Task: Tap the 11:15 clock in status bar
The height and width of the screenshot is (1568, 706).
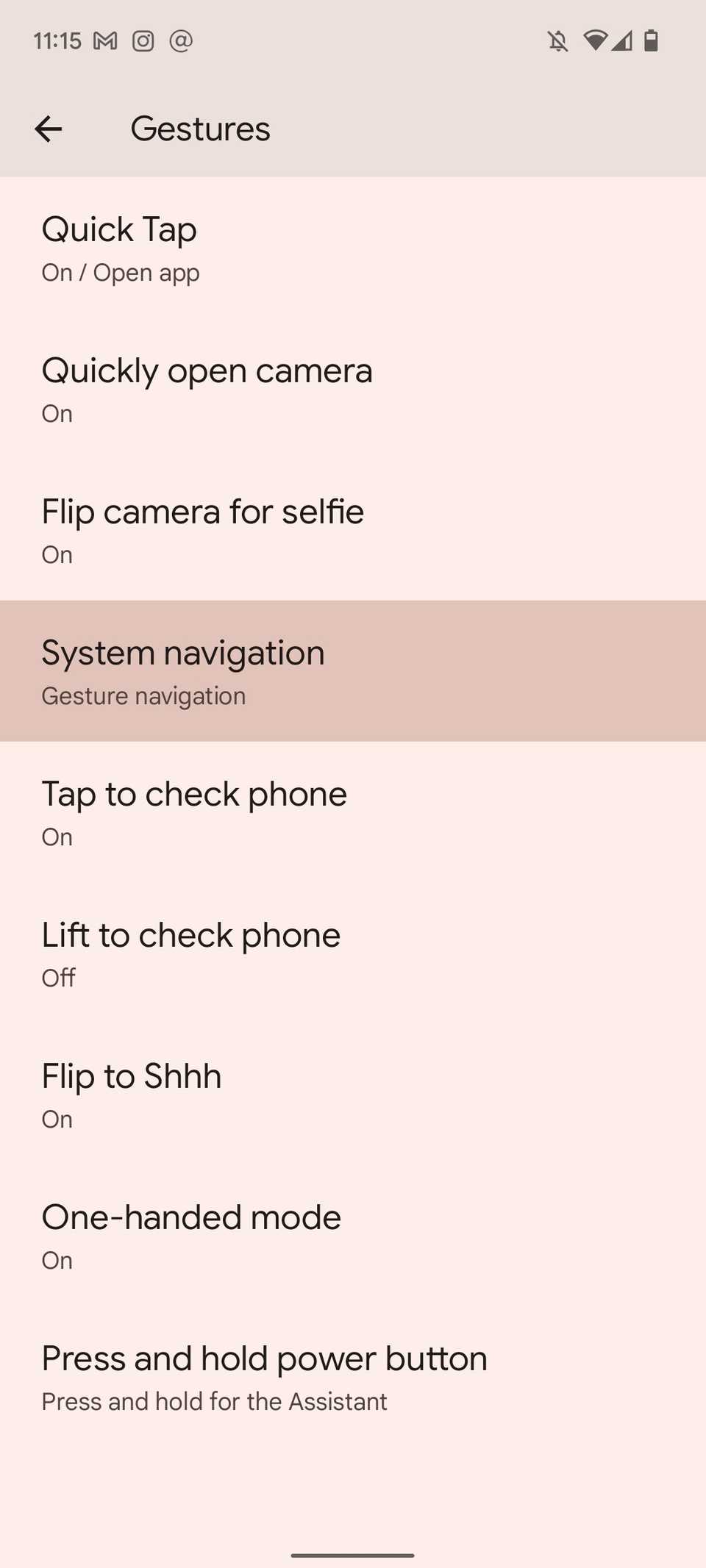Action: 57,40
